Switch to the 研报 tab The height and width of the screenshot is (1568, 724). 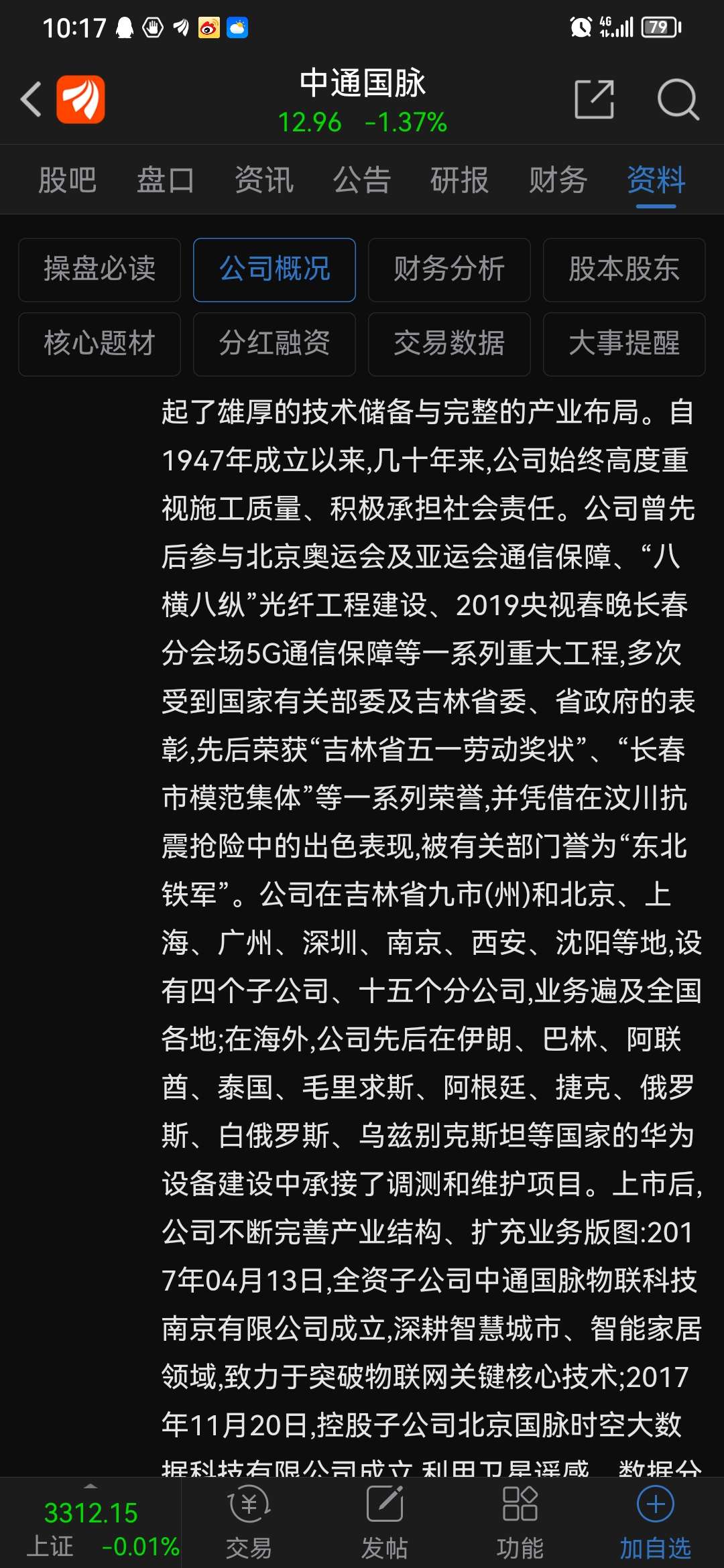tap(460, 180)
